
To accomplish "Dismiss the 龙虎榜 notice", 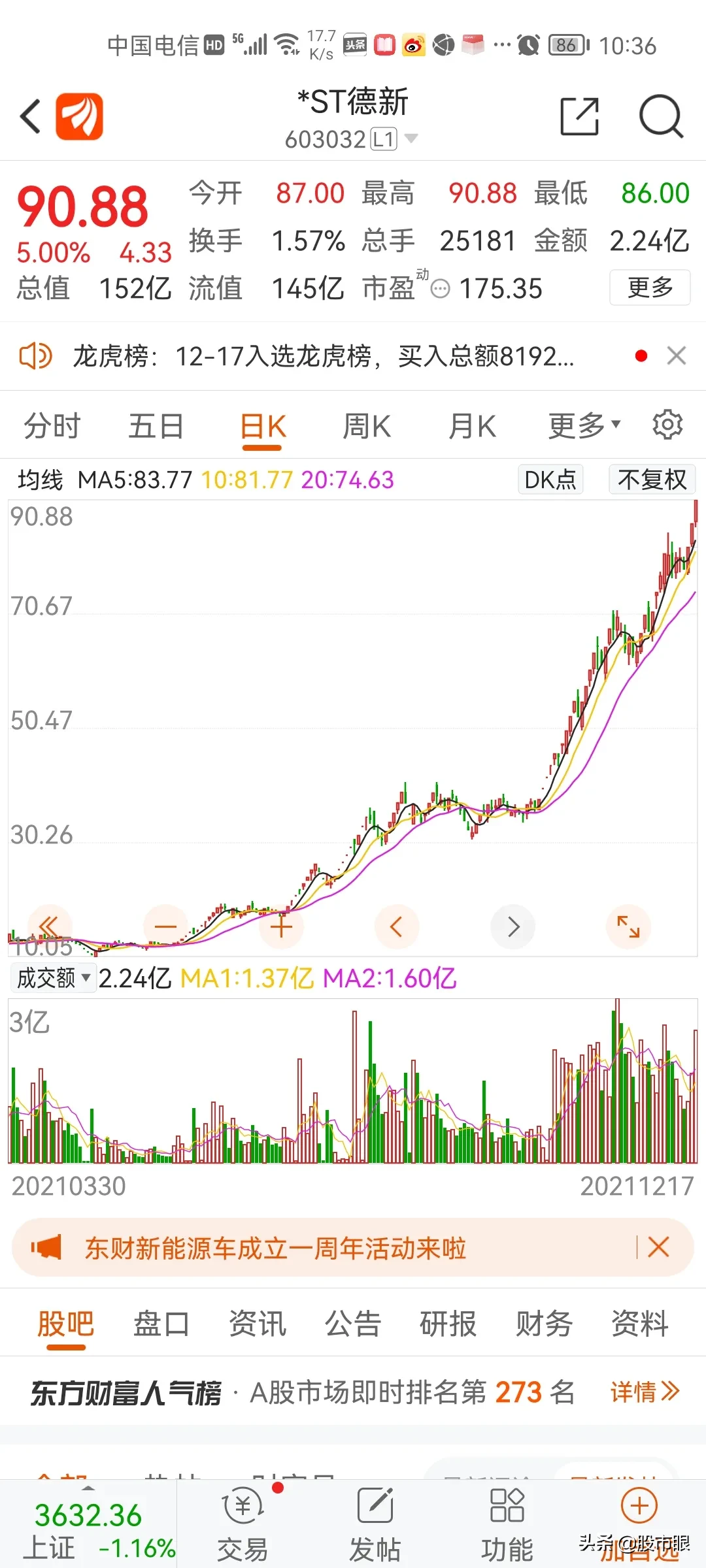I will coord(676,356).
